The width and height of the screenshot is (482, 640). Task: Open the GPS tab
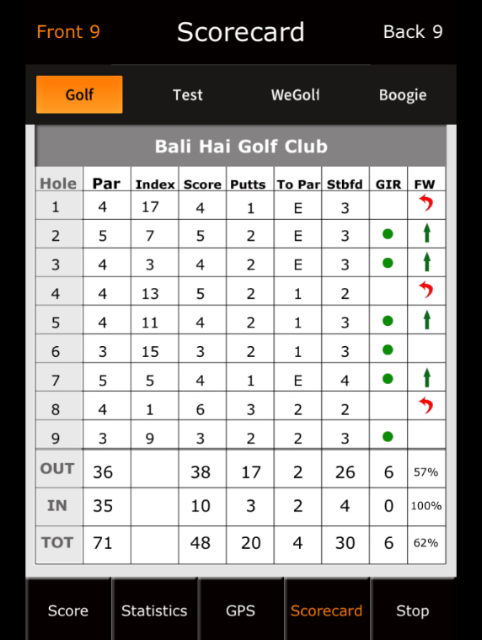(240, 610)
